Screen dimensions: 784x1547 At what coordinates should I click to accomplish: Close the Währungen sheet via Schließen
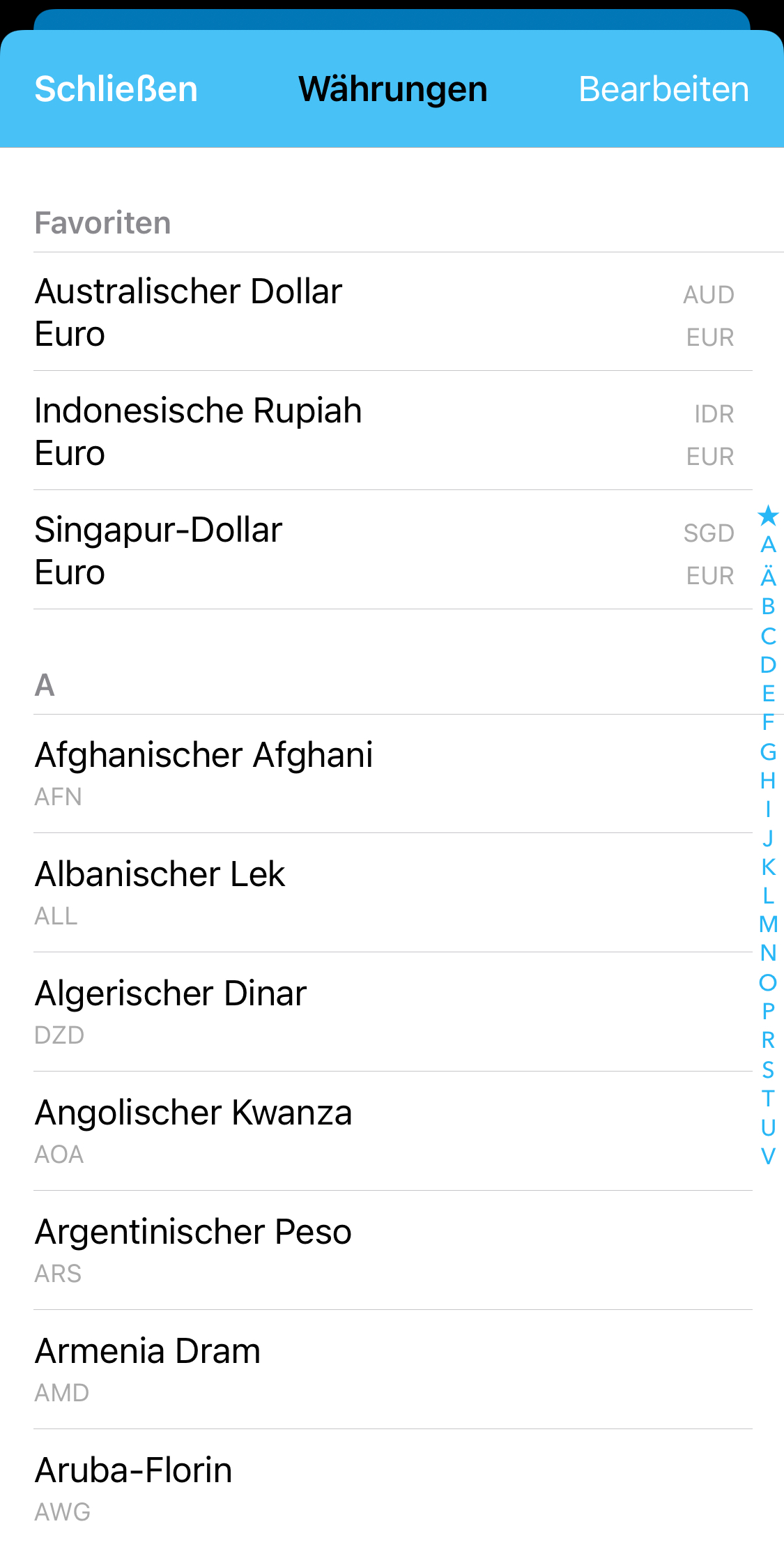[x=116, y=89]
